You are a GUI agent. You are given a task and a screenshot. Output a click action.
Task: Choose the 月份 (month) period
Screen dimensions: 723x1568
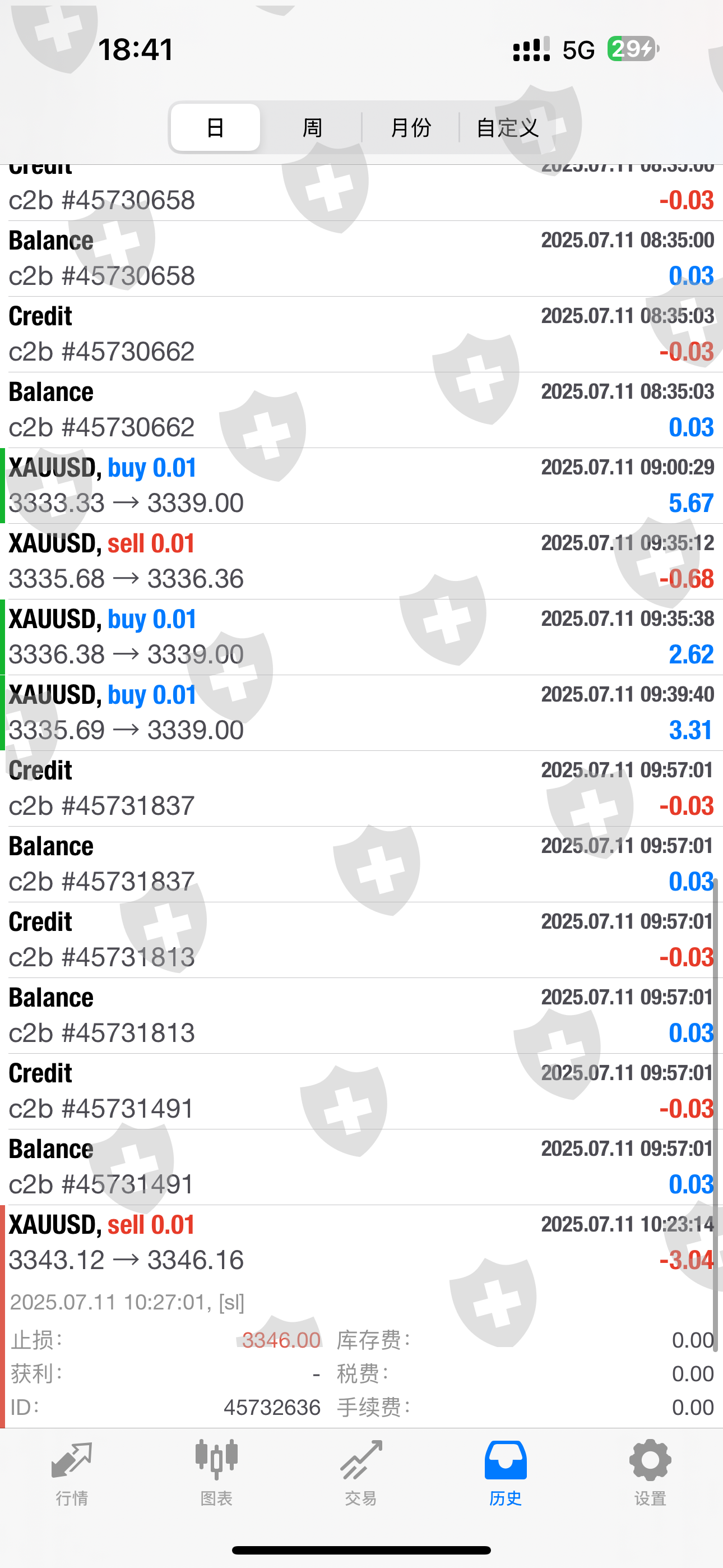(x=411, y=128)
